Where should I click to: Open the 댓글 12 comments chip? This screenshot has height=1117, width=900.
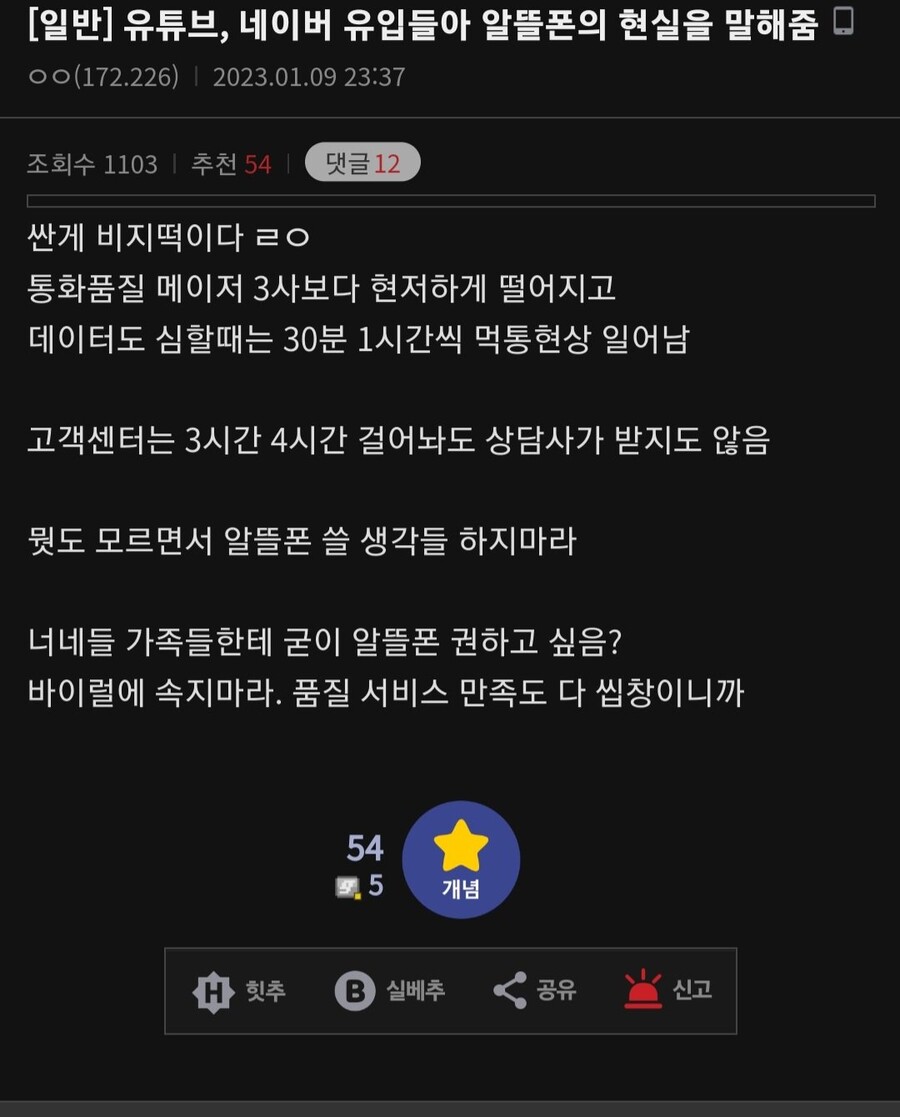(362, 163)
